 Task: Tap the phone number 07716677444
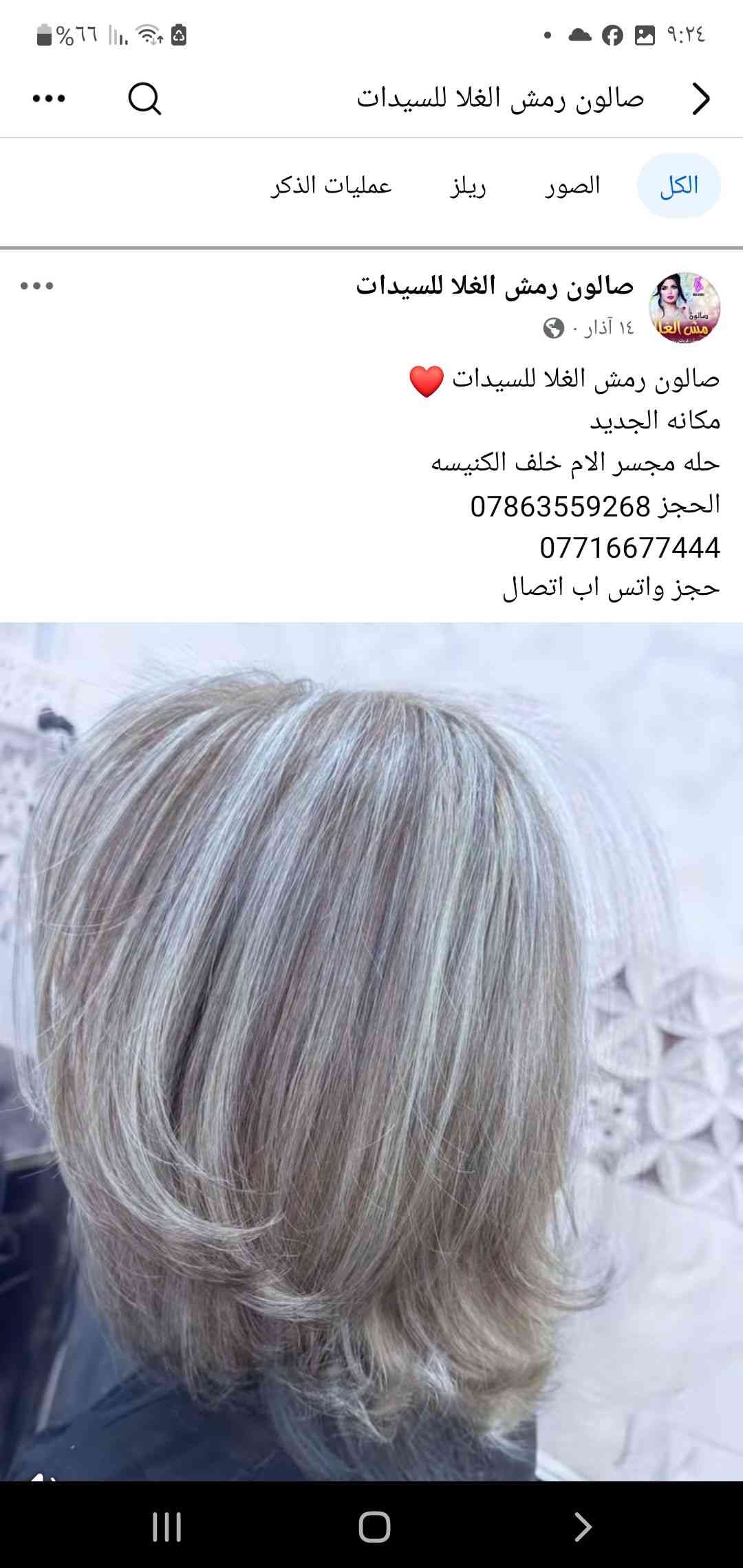pyautogui.click(x=629, y=548)
